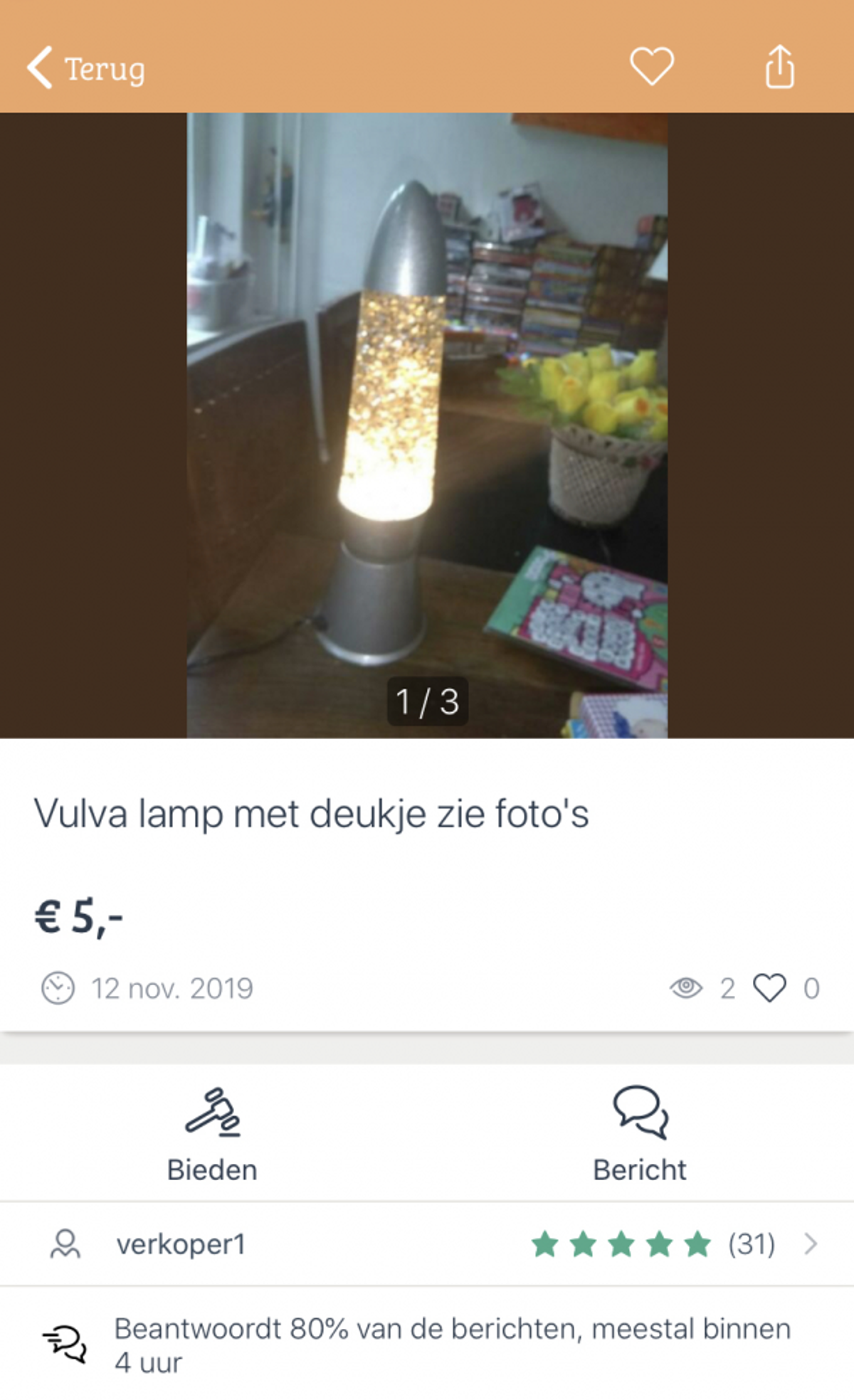Open seller verkoper1's profile
Viewport: 854px width, 1400px height.
(427, 1244)
